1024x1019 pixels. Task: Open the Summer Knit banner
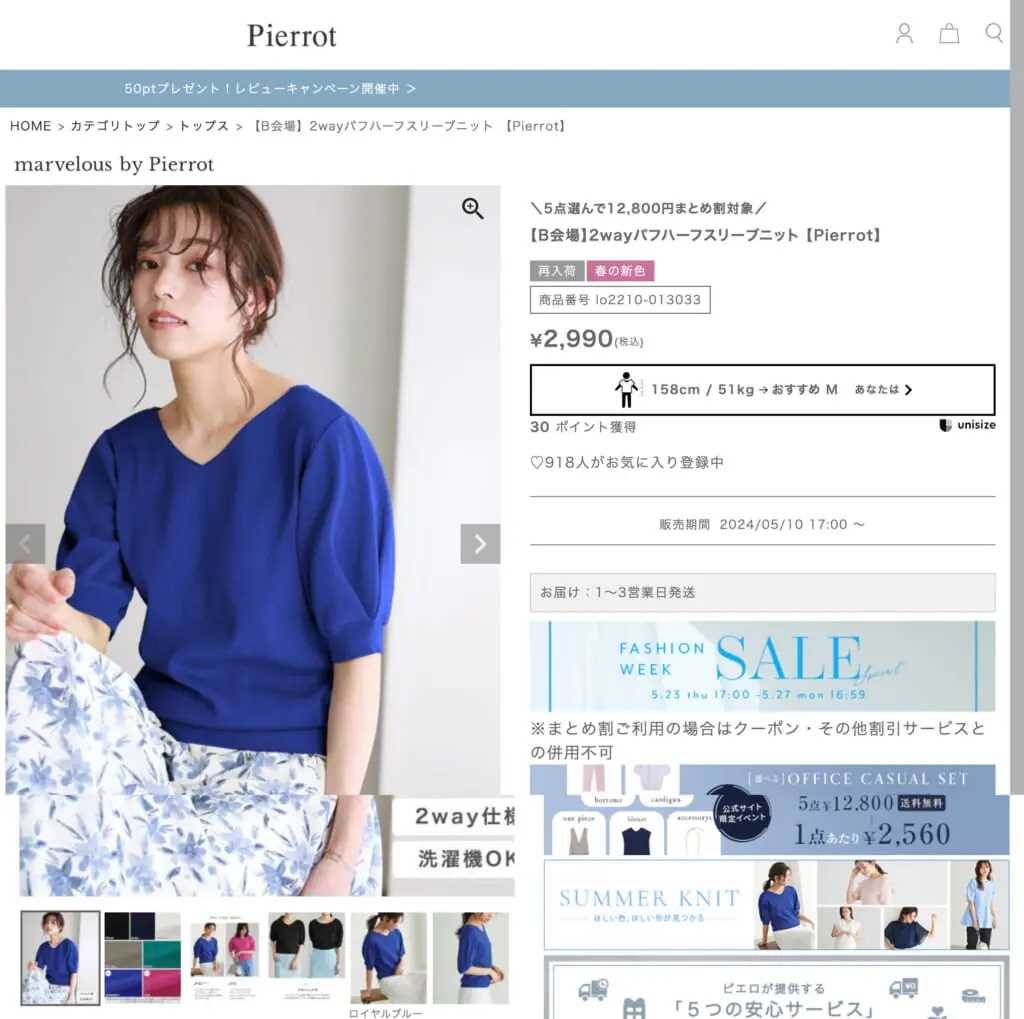click(x=762, y=905)
